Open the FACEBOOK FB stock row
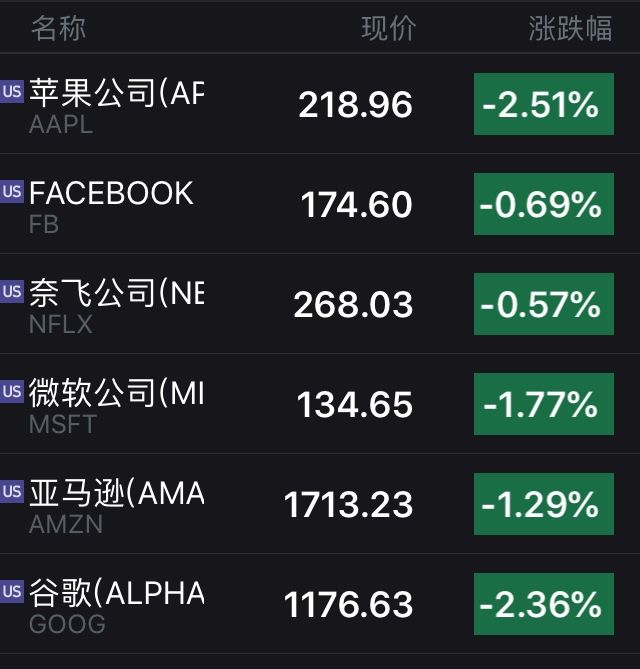This screenshot has width=640, height=669. coord(111,204)
